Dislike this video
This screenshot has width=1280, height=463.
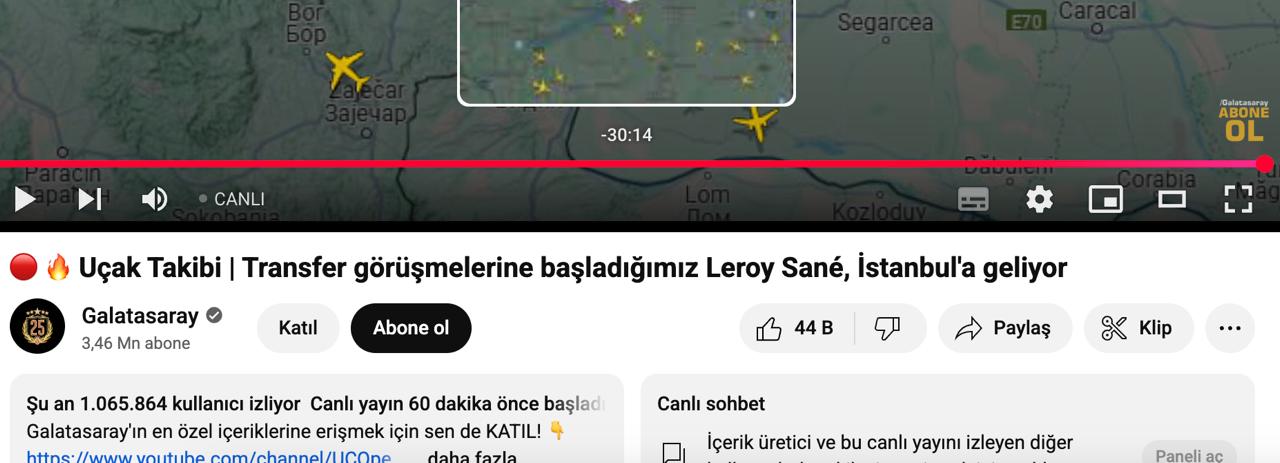(x=887, y=328)
